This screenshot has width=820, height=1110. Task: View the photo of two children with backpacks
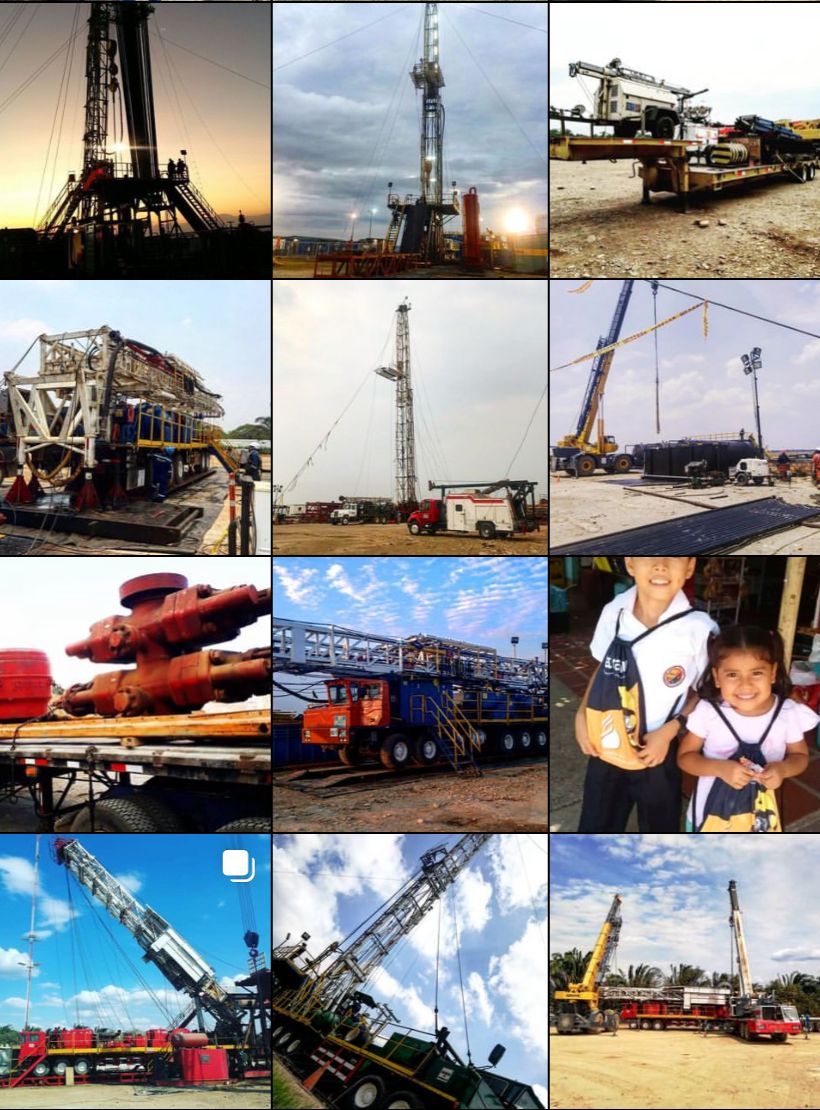(685, 694)
